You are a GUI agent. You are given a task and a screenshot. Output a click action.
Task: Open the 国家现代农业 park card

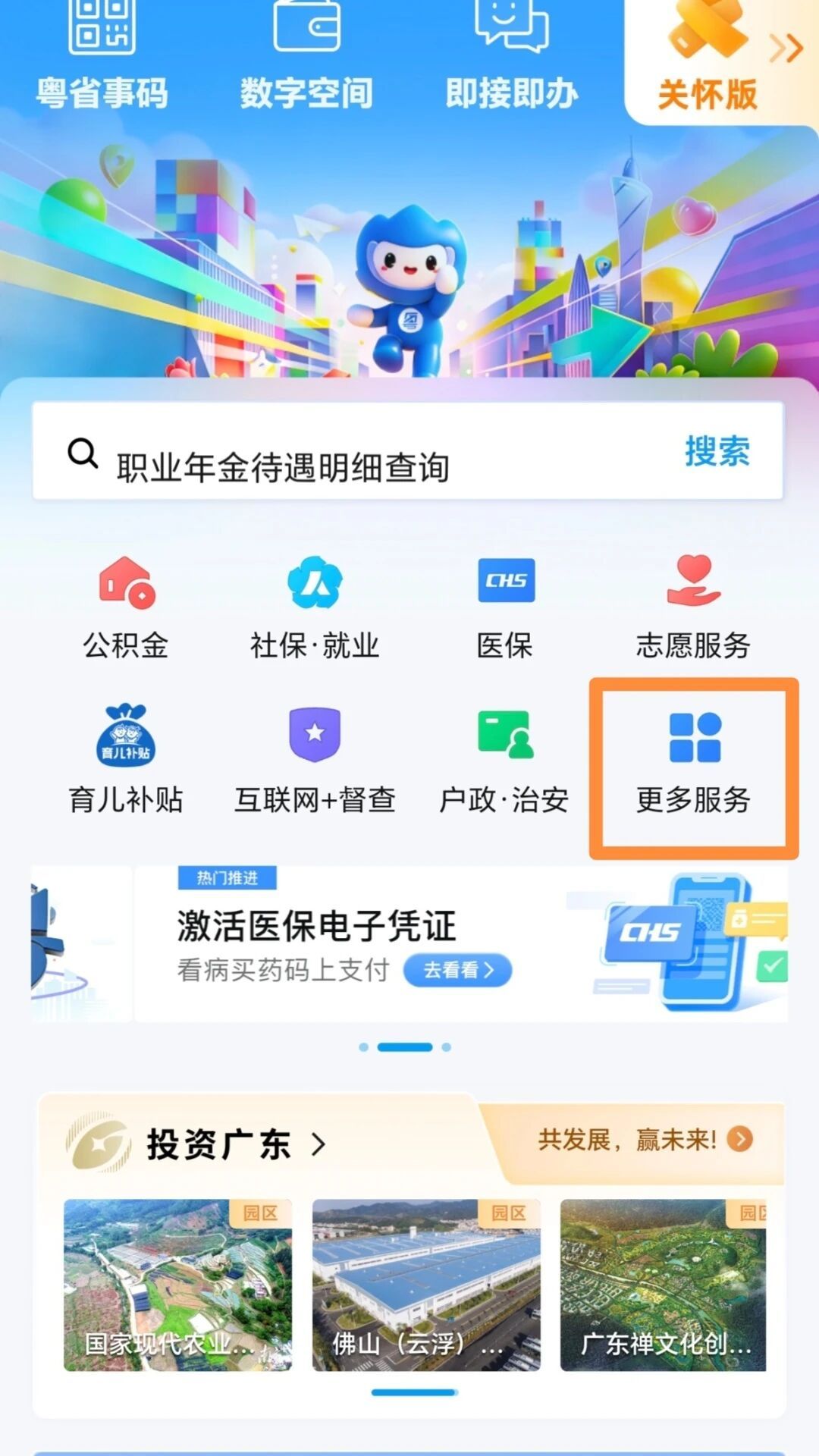[x=177, y=1285]
